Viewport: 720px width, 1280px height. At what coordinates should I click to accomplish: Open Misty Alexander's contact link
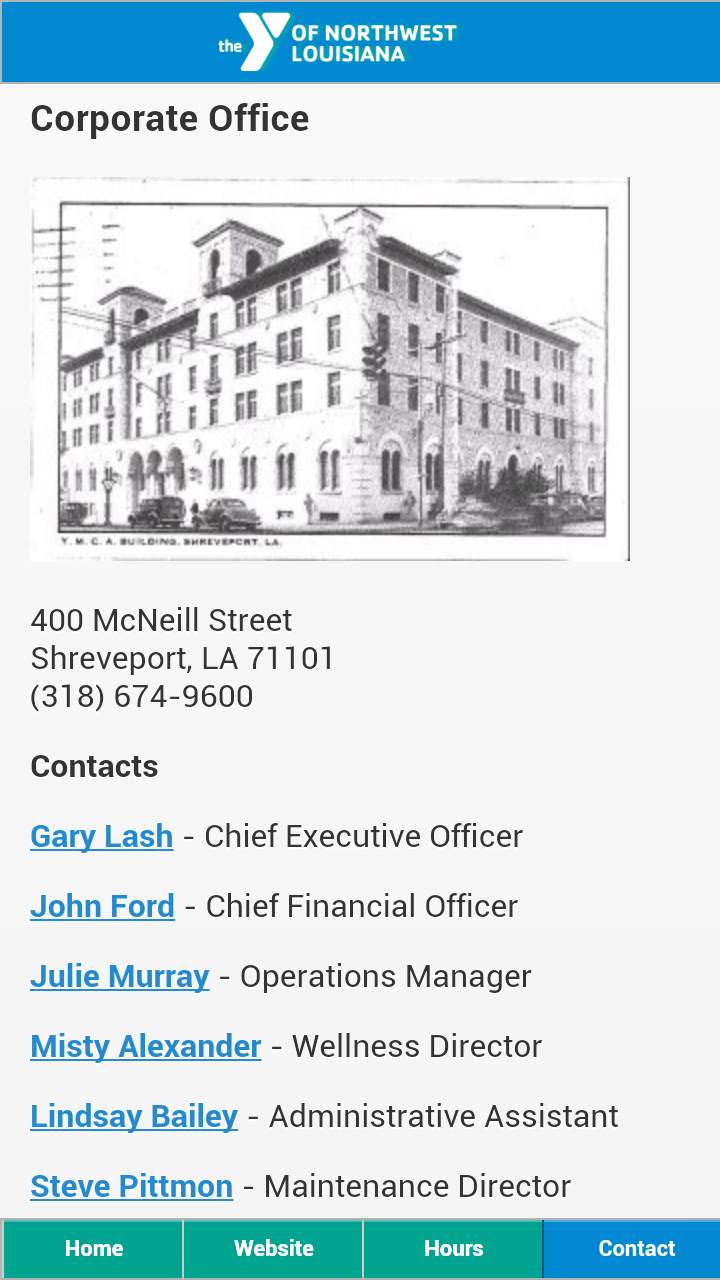click(146, 1046)
